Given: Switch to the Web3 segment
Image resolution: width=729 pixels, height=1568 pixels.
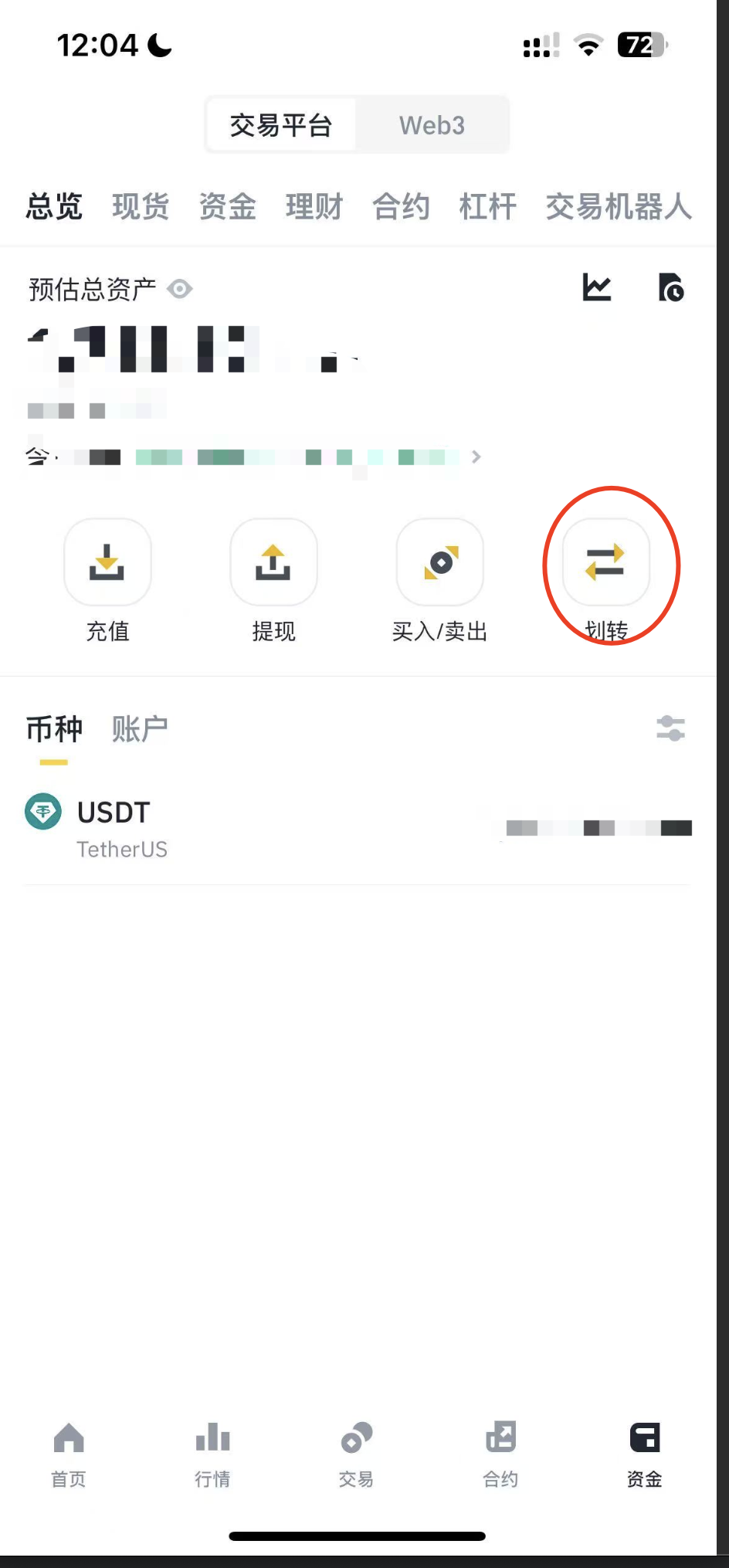Looking at the screenshot, I should (x=432, y=125).
